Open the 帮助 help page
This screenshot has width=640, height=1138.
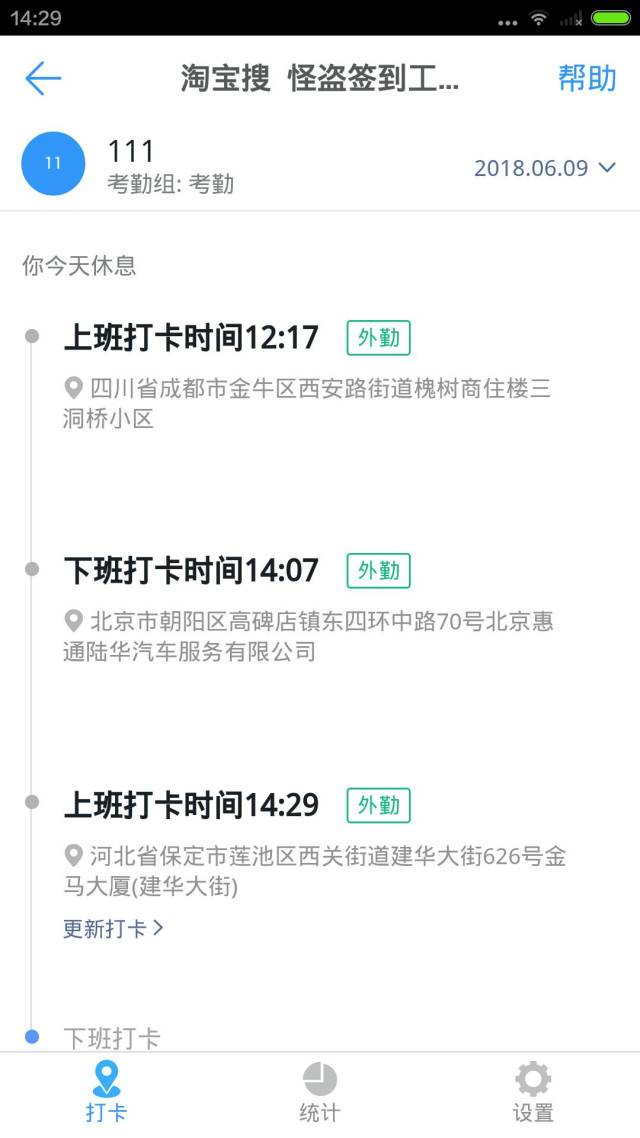[587, 78]
